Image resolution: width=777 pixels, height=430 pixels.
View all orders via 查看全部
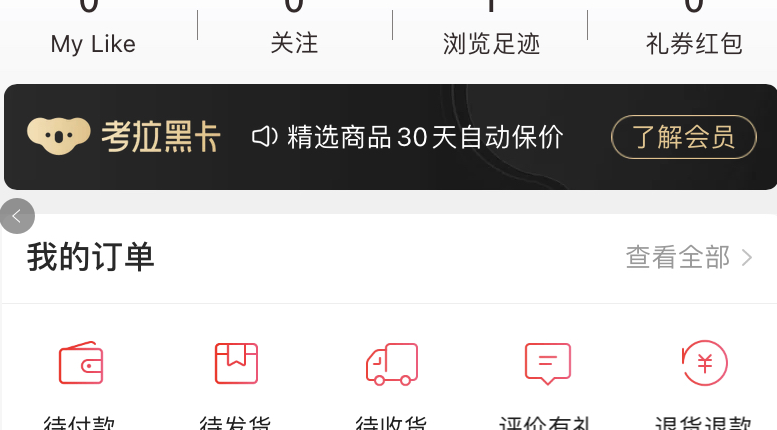(x=689, y=258)
